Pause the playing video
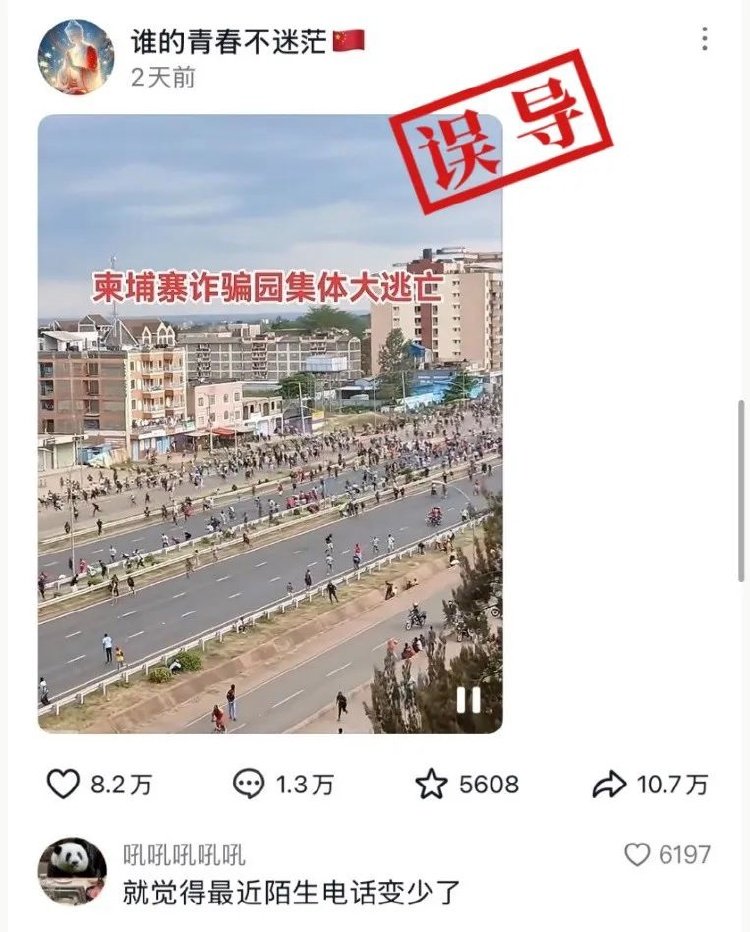 pos(468,700)
